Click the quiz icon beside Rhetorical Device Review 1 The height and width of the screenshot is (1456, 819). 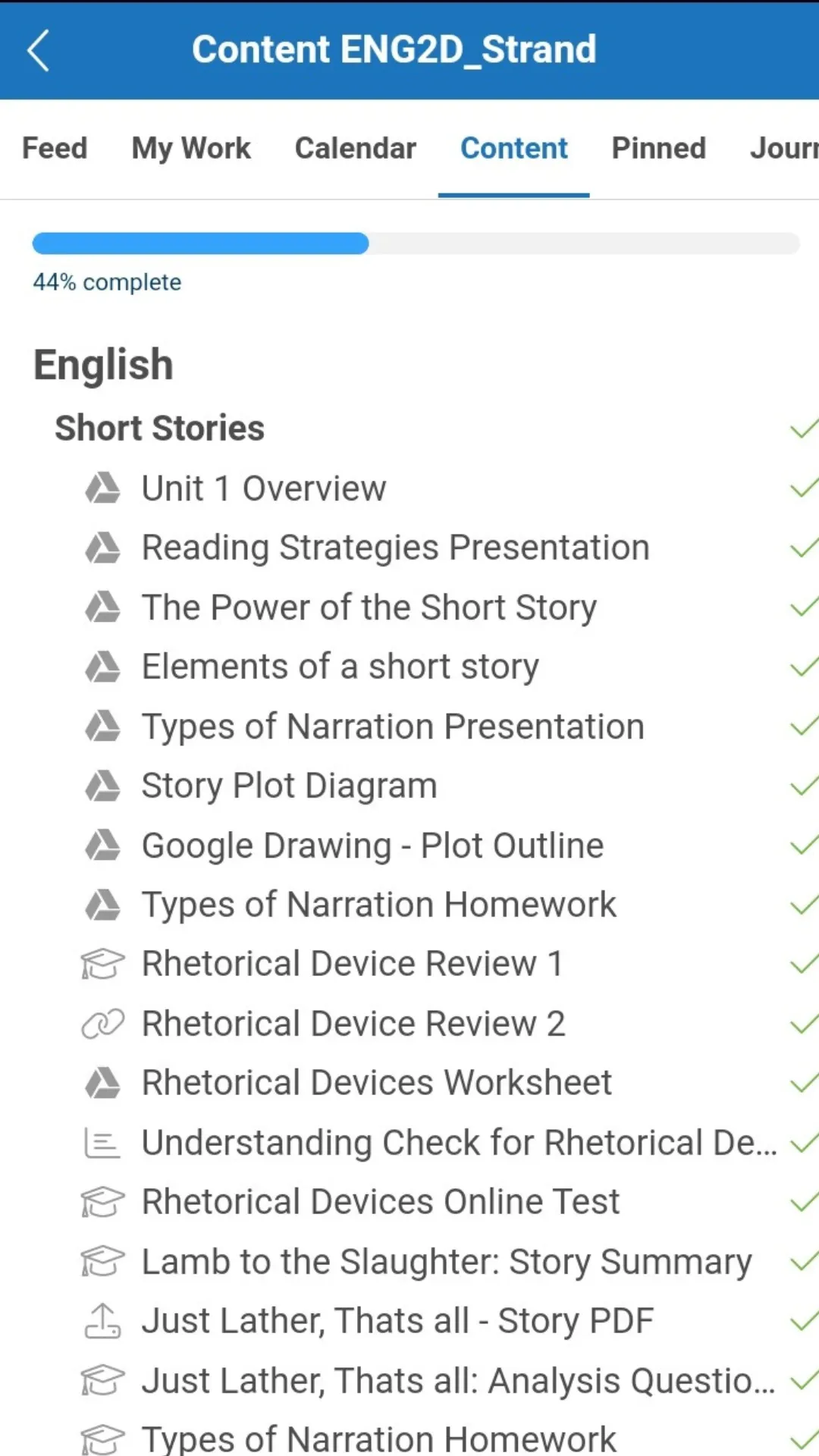(103, 963)
